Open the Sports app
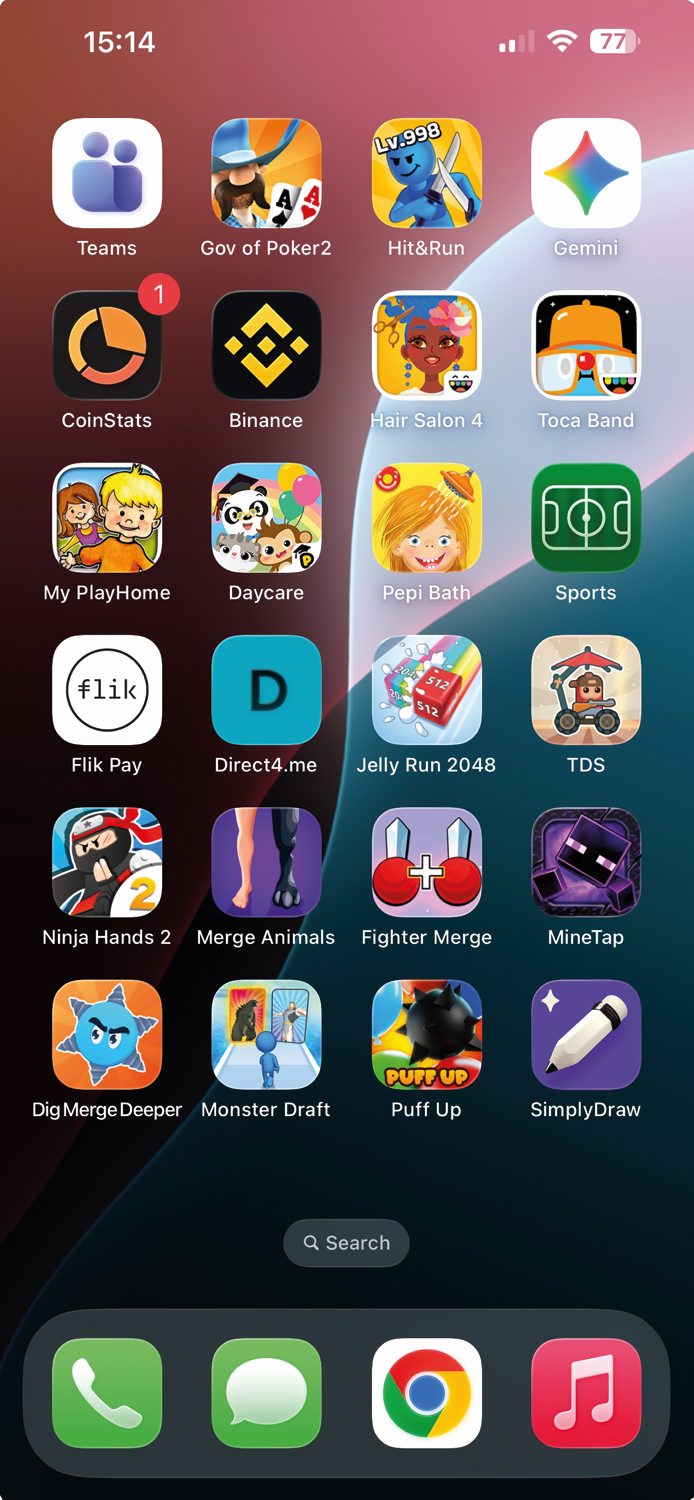 pos(586,518)
